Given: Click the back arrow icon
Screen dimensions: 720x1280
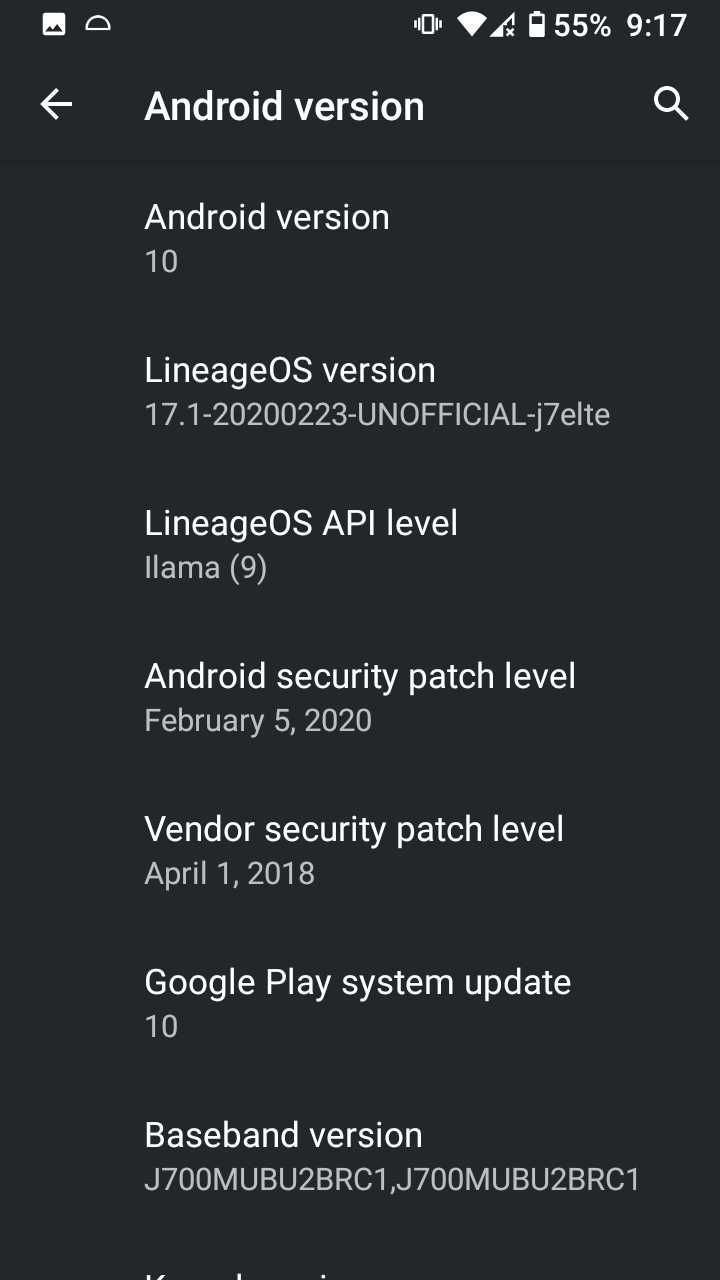Looking at the screenshot, I should [56, 103].
